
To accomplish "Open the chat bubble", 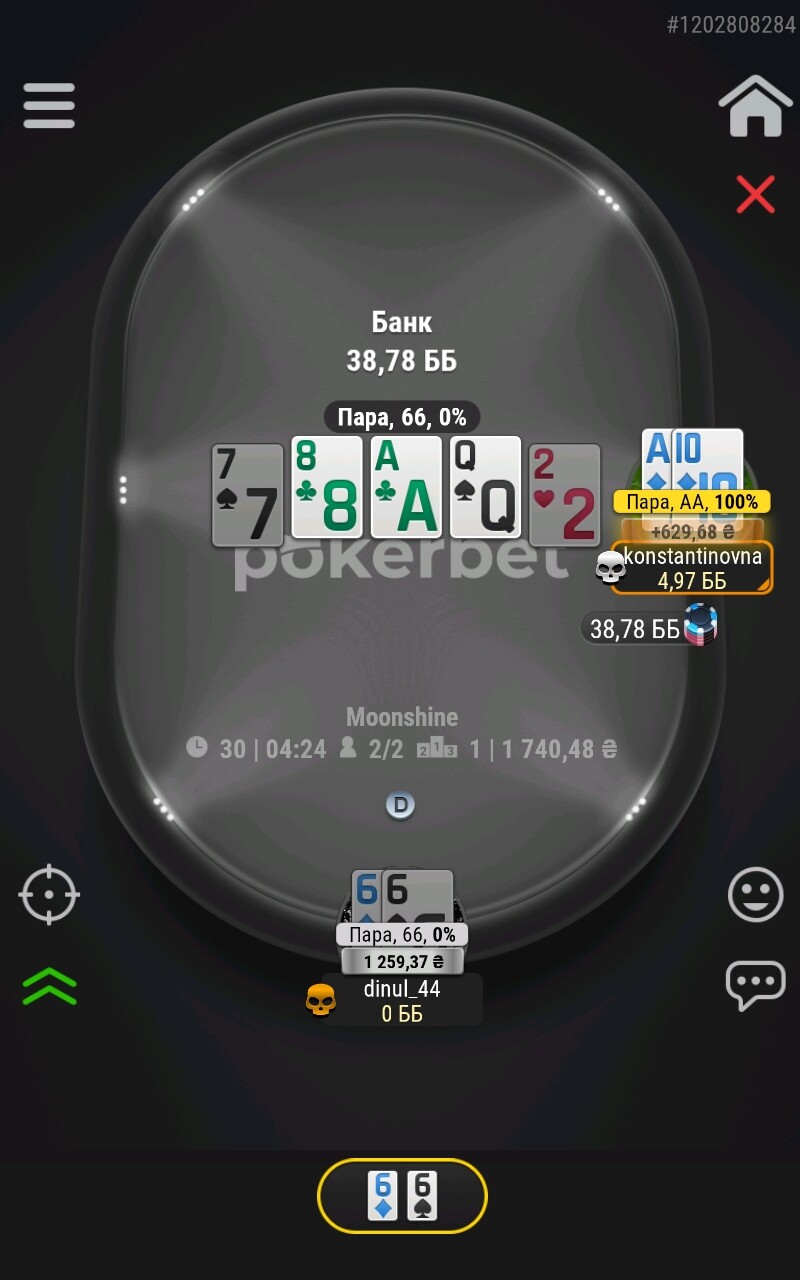I will point(755,986).
